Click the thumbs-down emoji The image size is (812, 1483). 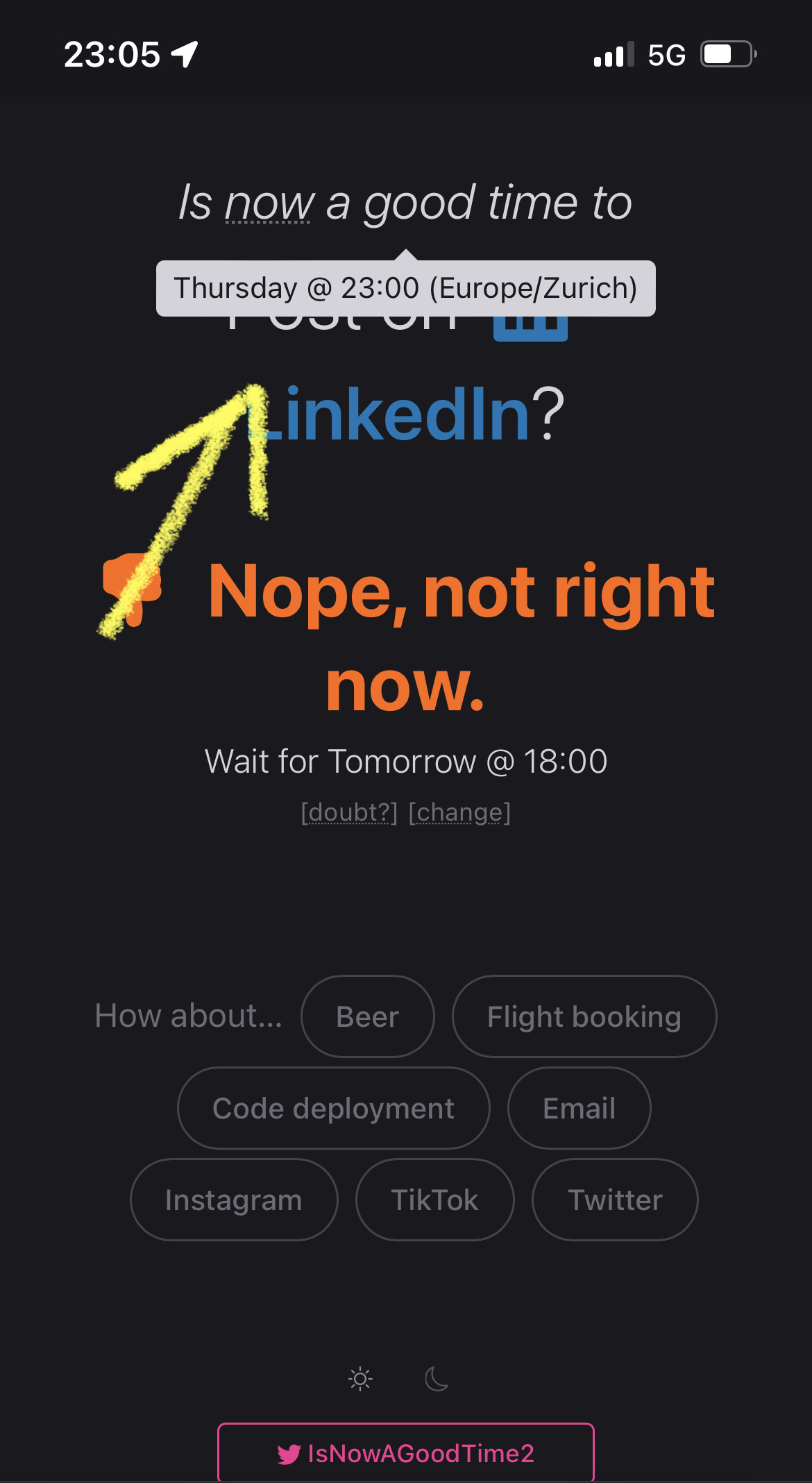click(132, 590)
